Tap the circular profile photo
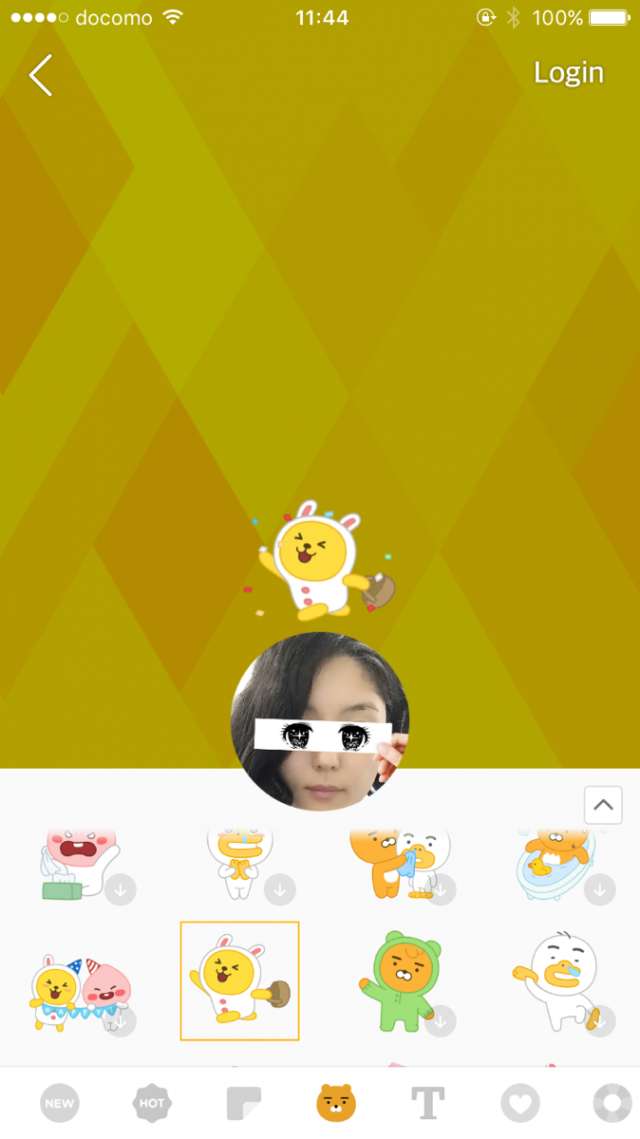 [x=320, y=720]
